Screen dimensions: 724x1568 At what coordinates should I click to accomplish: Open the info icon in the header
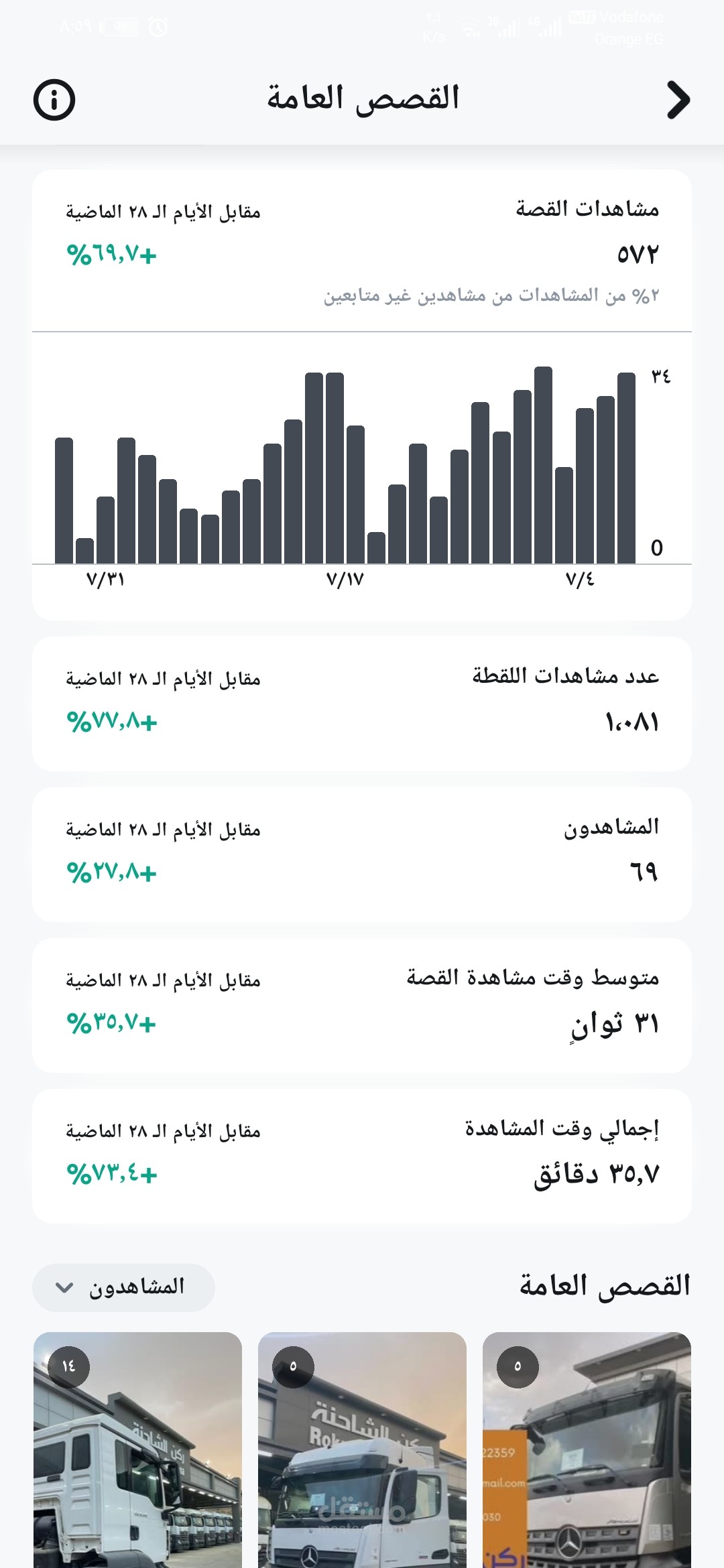pyautogui.click(x=54, y=100)
